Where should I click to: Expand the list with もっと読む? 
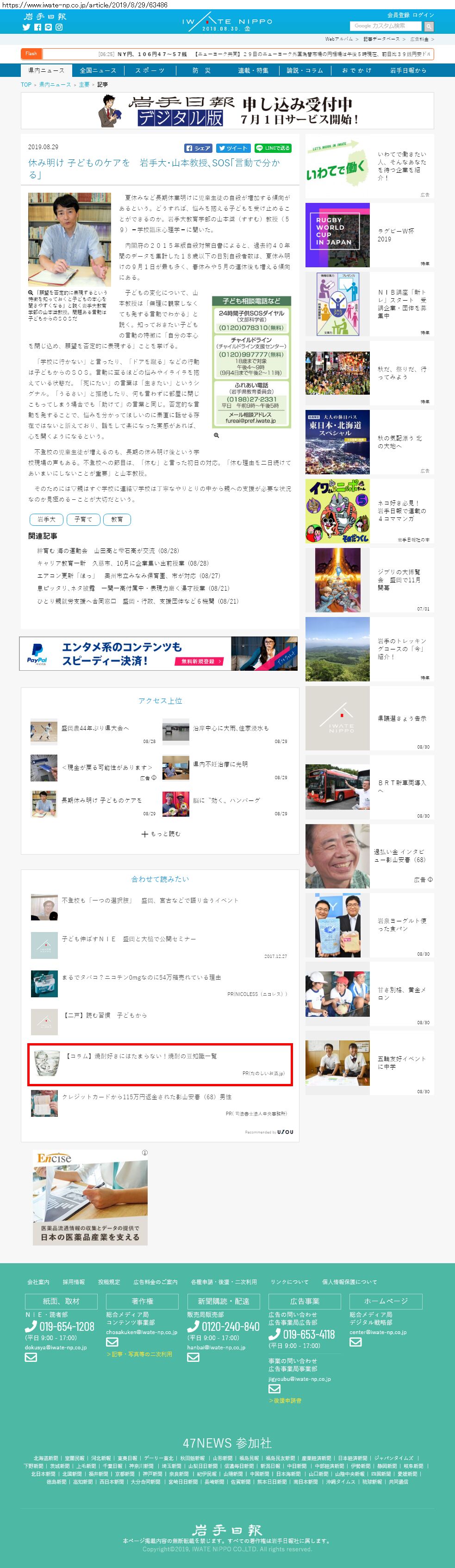(161, 834)
